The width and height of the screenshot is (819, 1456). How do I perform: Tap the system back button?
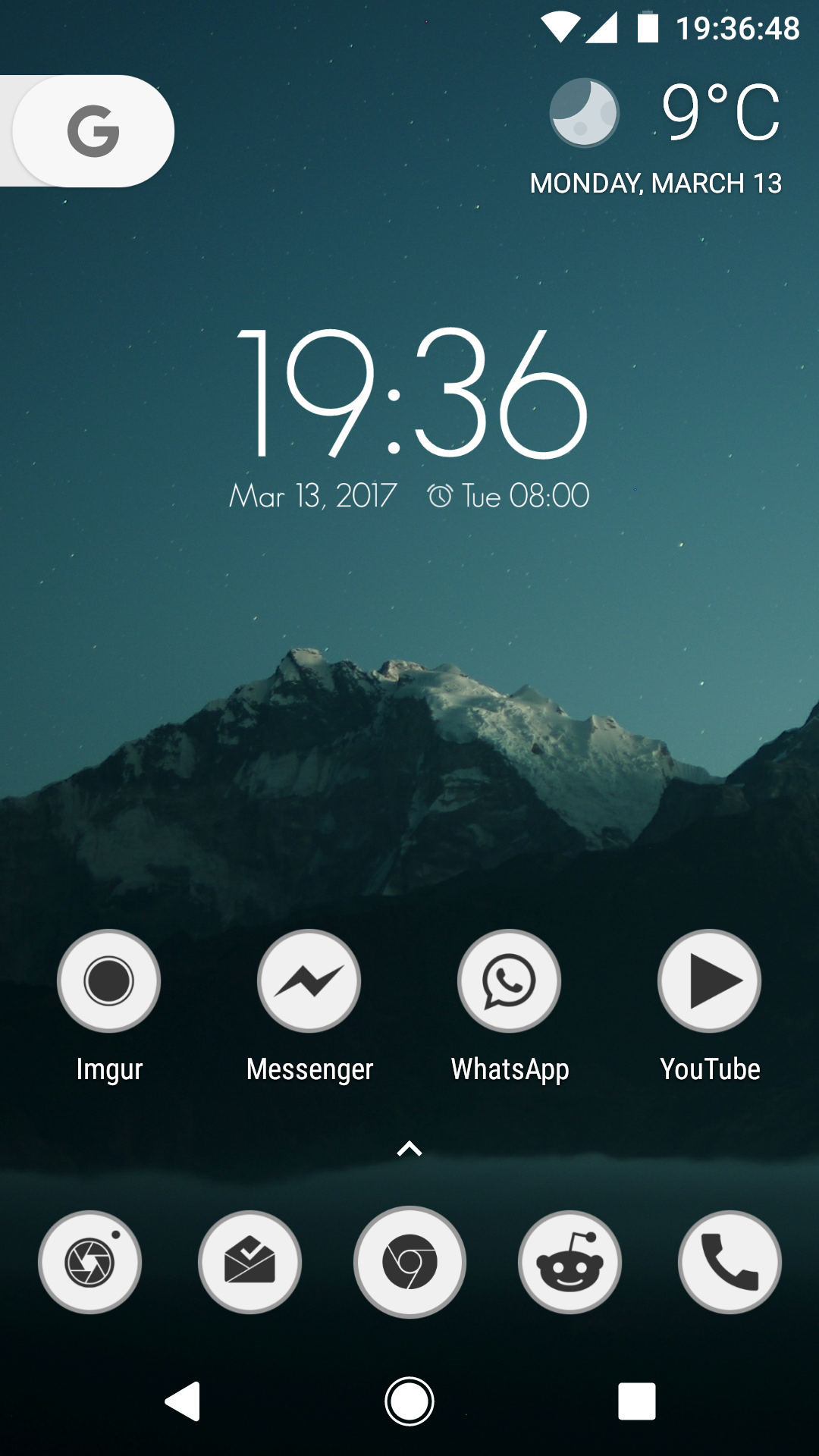183,1401
